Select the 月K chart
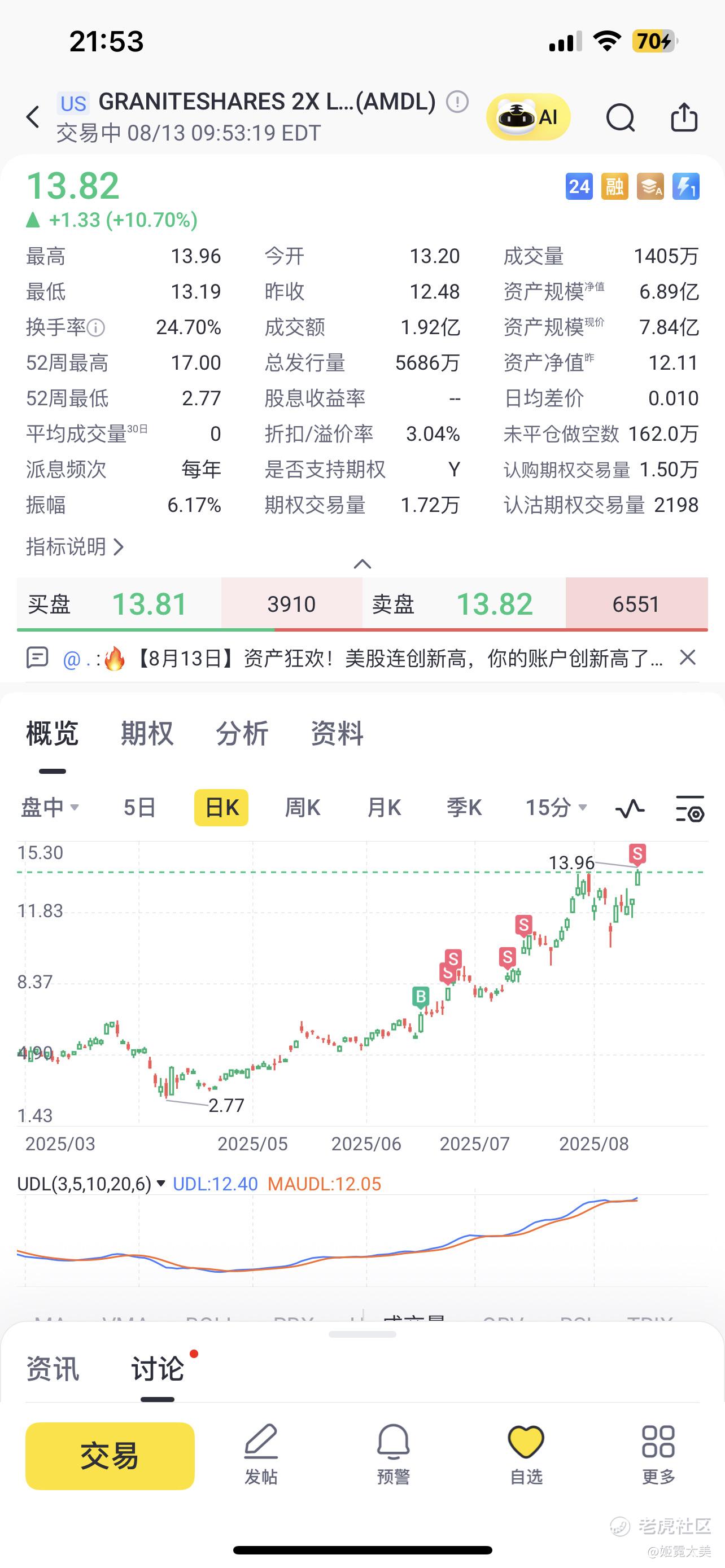Viewport: 725px width, 1568px height. (x=384, y=808)
